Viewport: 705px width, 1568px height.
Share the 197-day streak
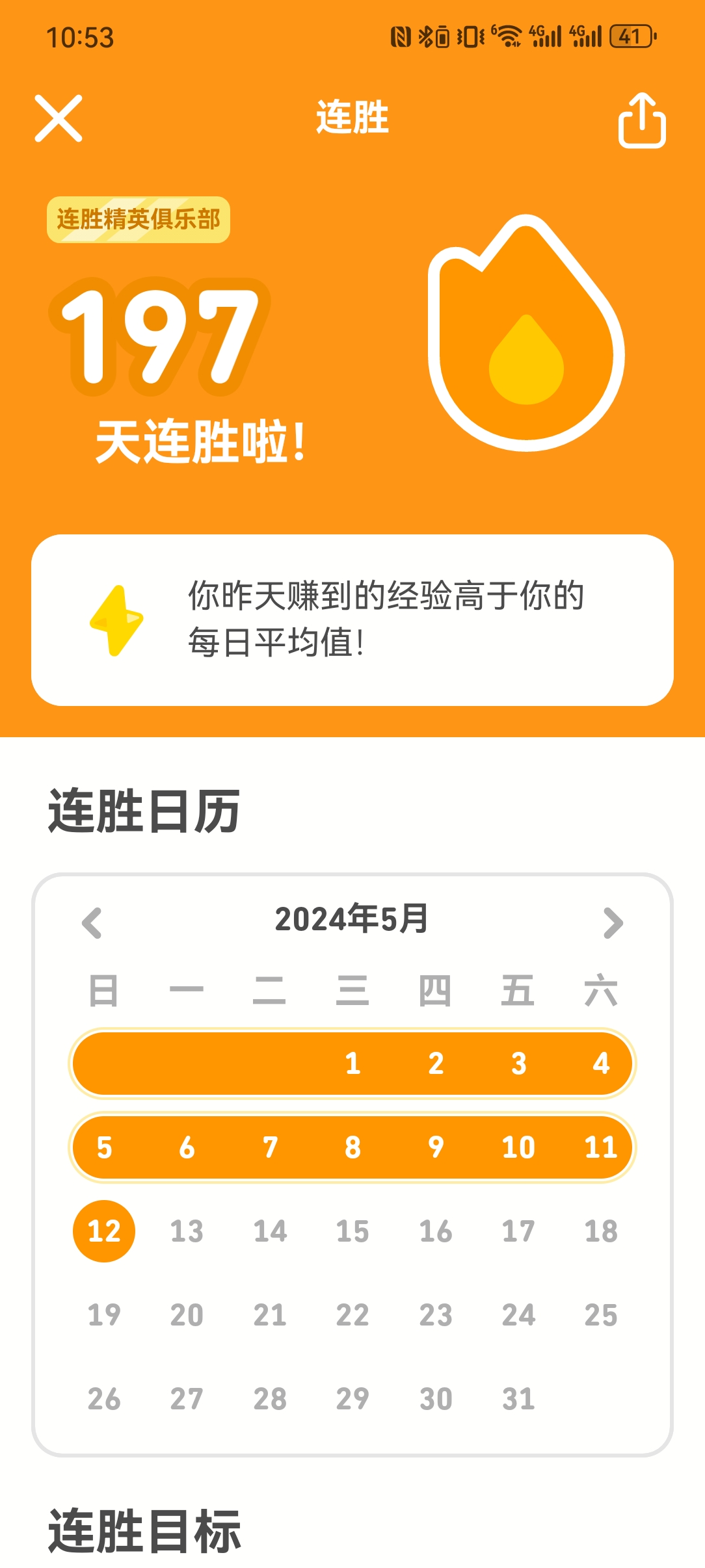pos(641,120)
